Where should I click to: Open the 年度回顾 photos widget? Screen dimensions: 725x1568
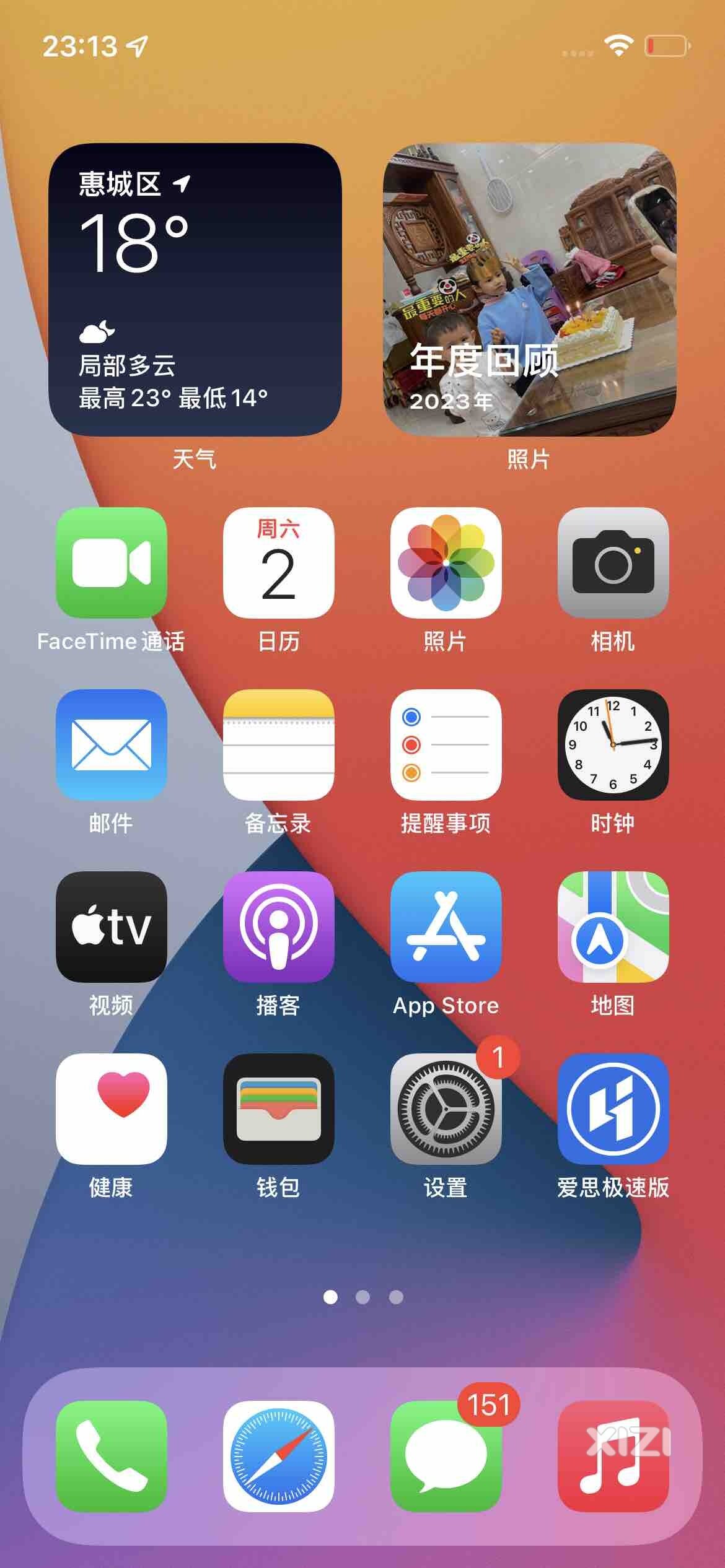tap(529, 290)
